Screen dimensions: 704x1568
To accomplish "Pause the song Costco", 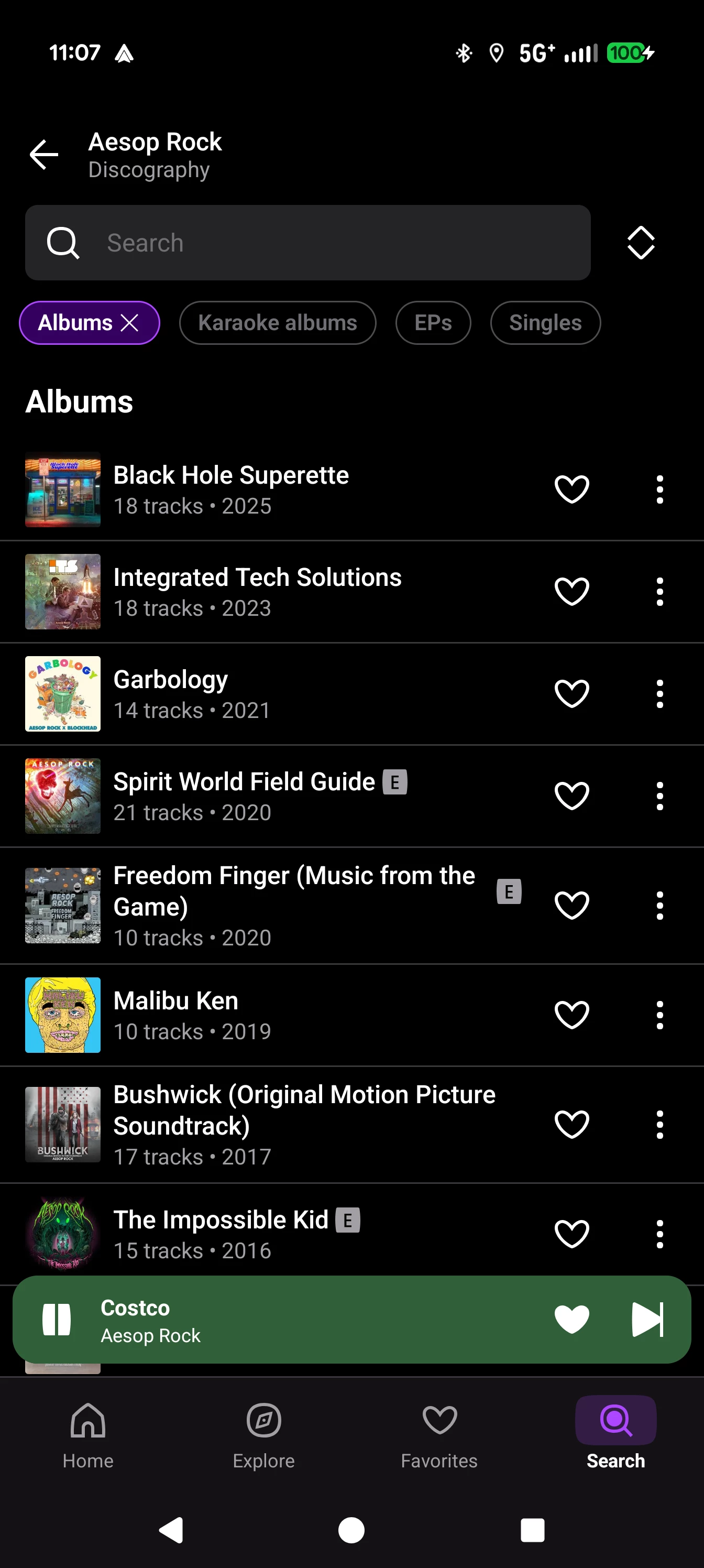I will click(x=57, y=1319).
